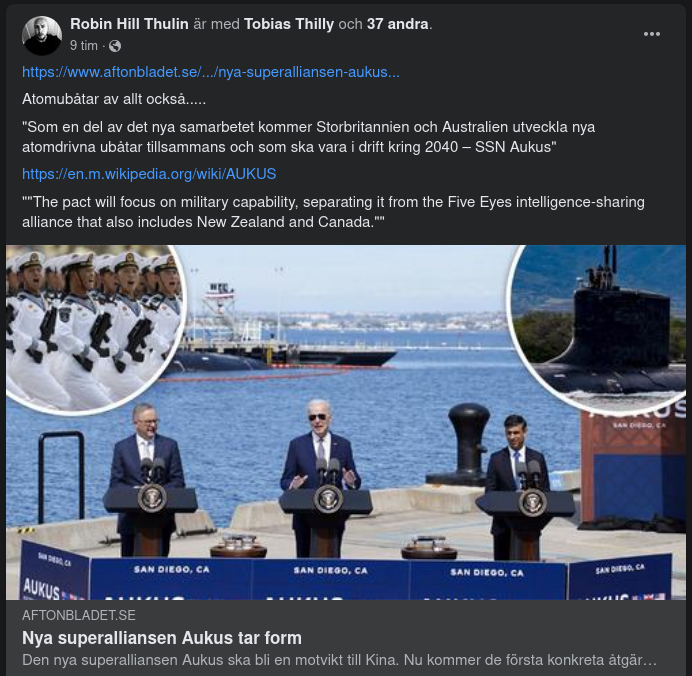
Task: Open the post's three-dot options menu
Action: coord(652,34)
